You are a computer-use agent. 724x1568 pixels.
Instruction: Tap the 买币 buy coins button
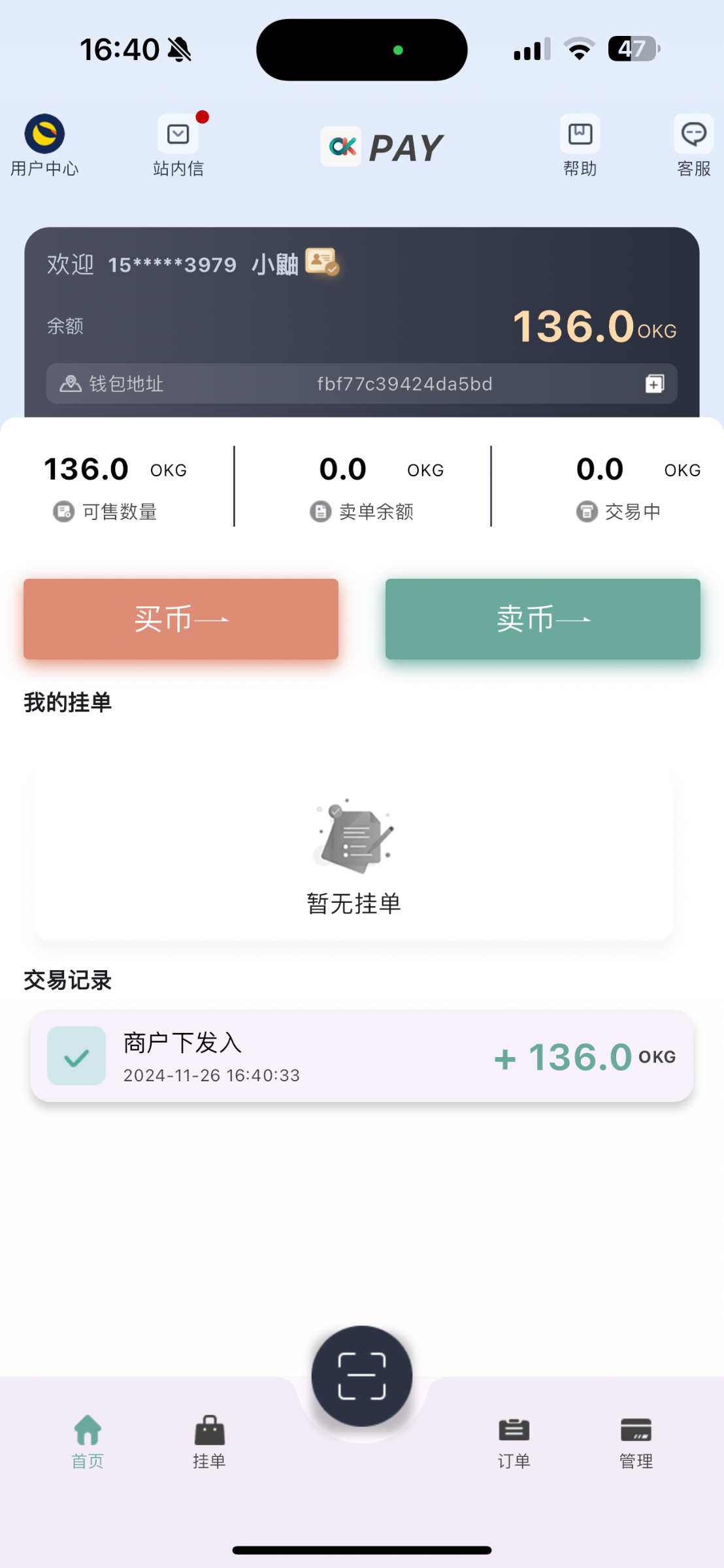pyautogui.click(x=181, y=619)
